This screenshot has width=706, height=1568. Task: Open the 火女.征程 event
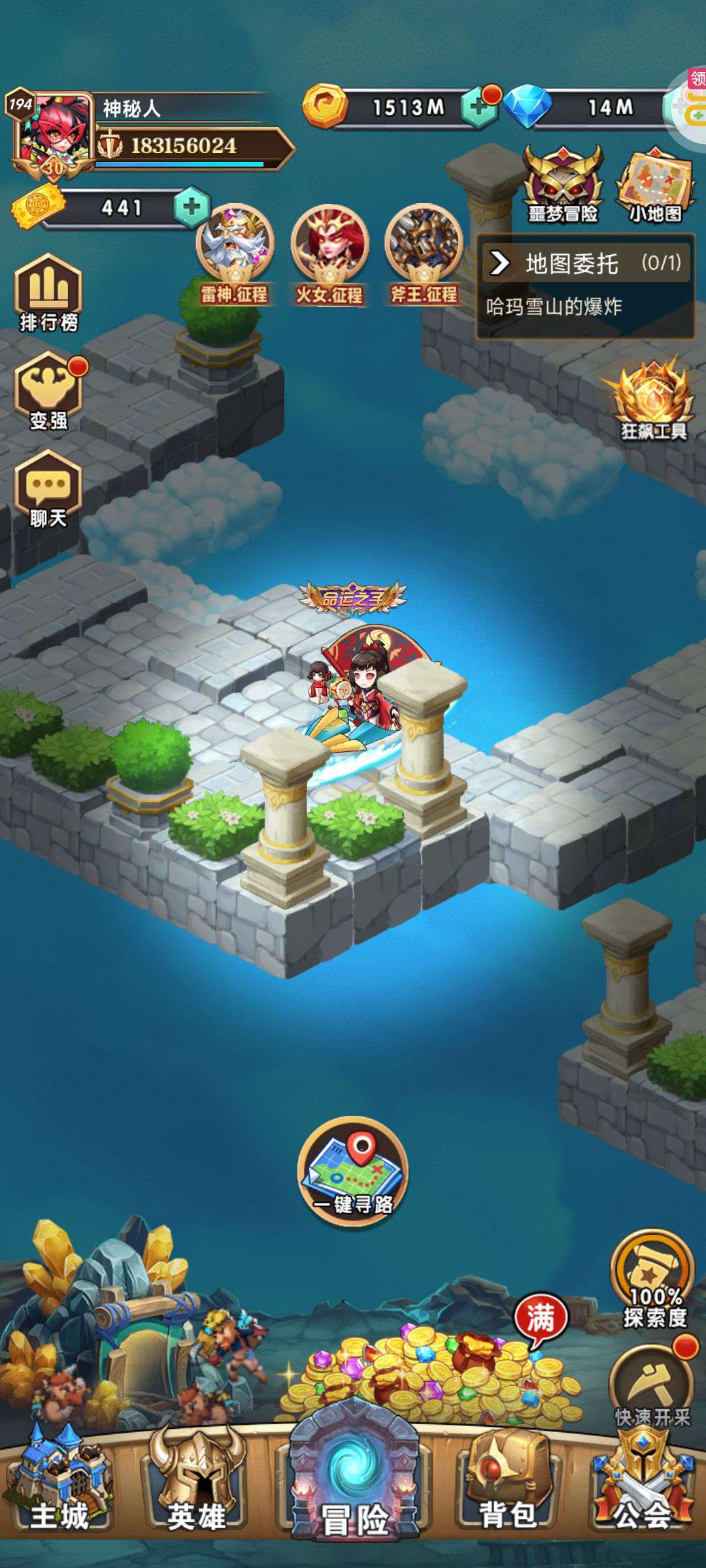[329, 255]
